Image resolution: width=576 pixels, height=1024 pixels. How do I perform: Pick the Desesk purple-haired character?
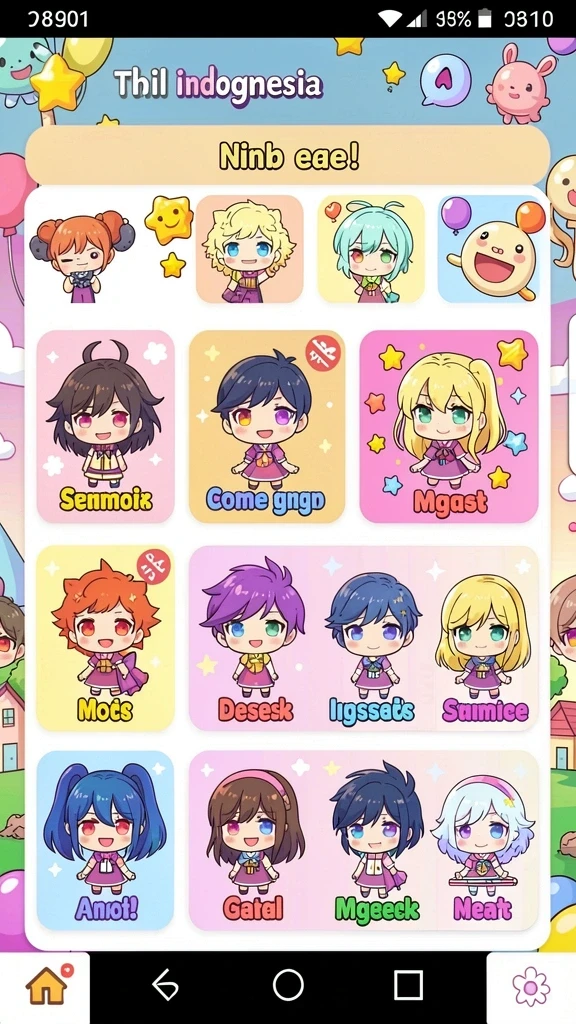coord(255,638)
